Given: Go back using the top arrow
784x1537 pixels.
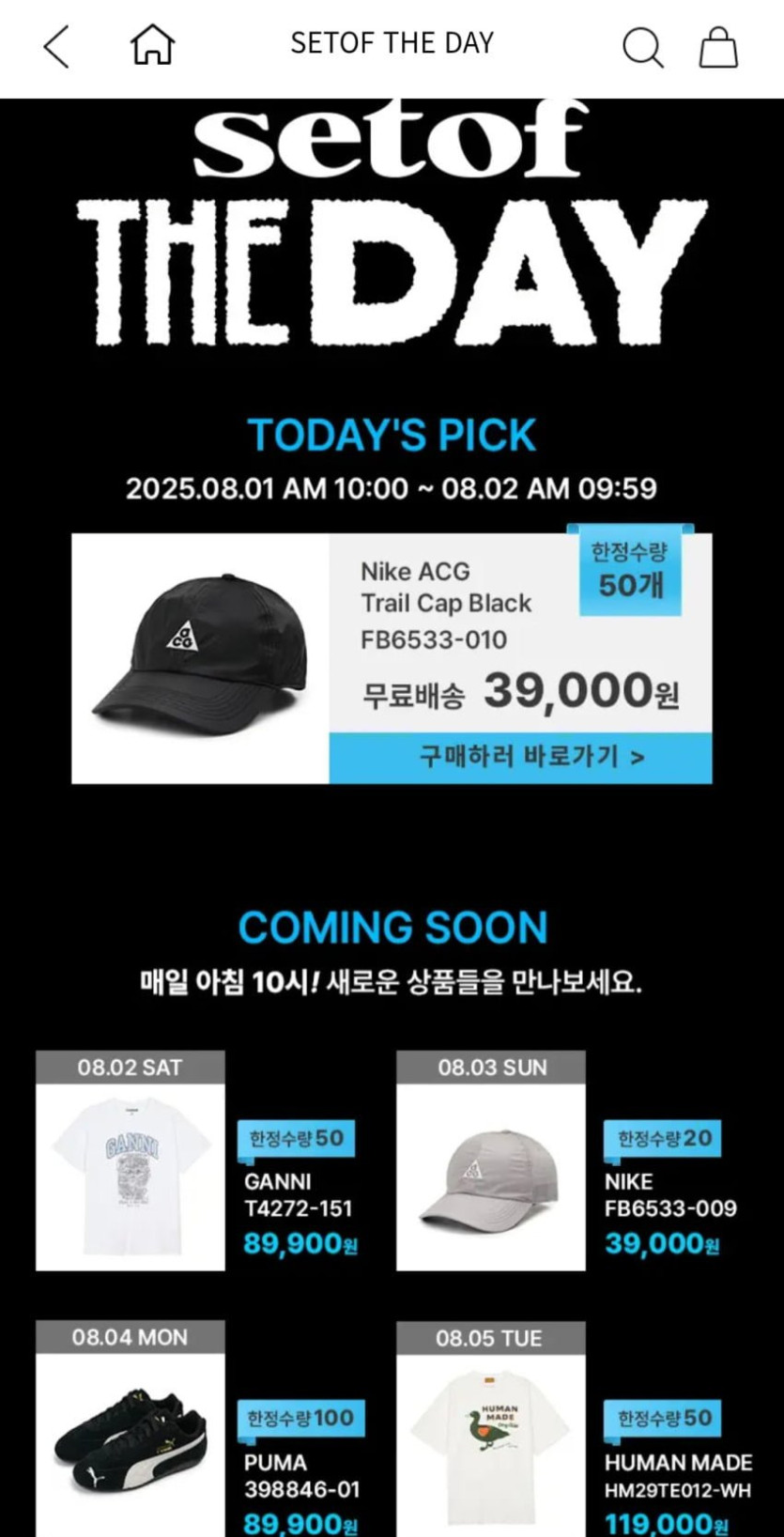Looking at the screenshot, I should point(56,46).
